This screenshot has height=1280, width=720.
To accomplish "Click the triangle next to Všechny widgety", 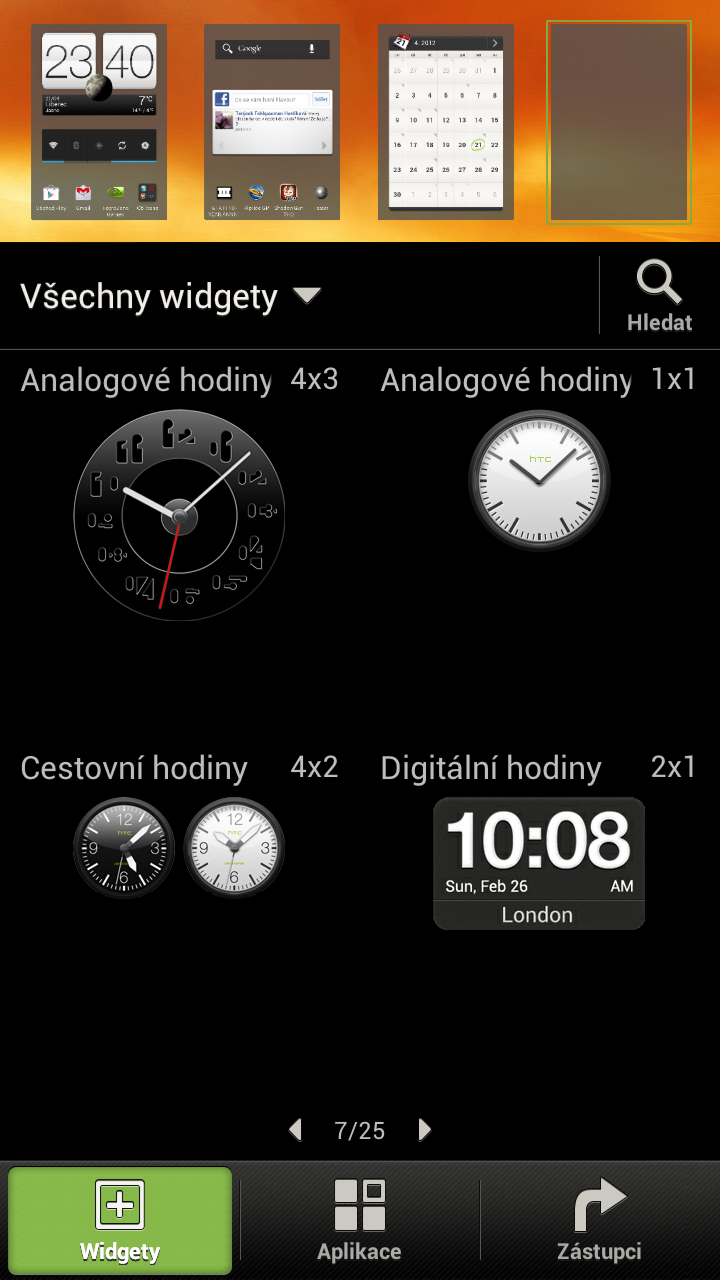I will [306, 296].
